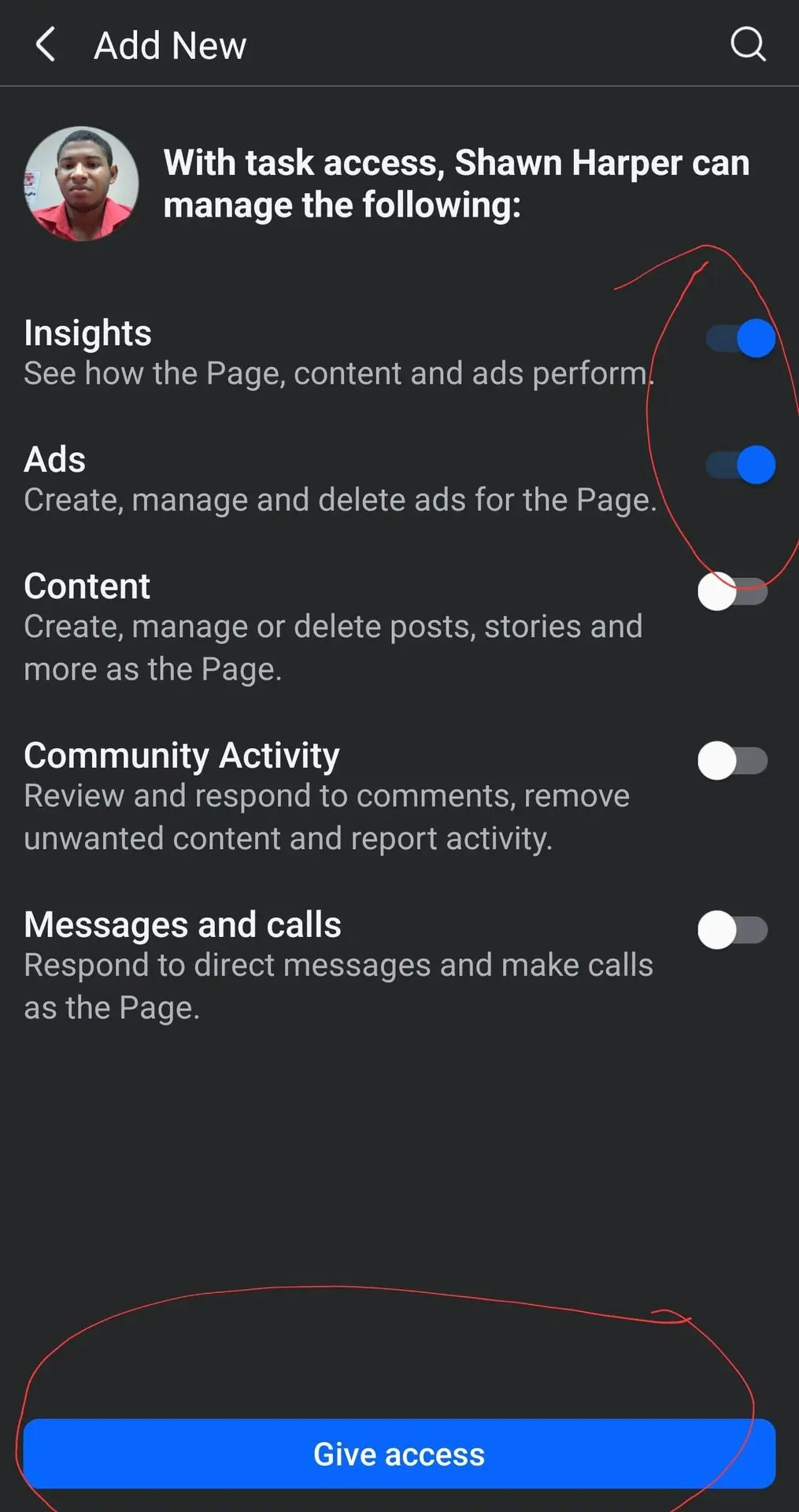
Task: Turn off the Insights toggle
Action: 740,339
